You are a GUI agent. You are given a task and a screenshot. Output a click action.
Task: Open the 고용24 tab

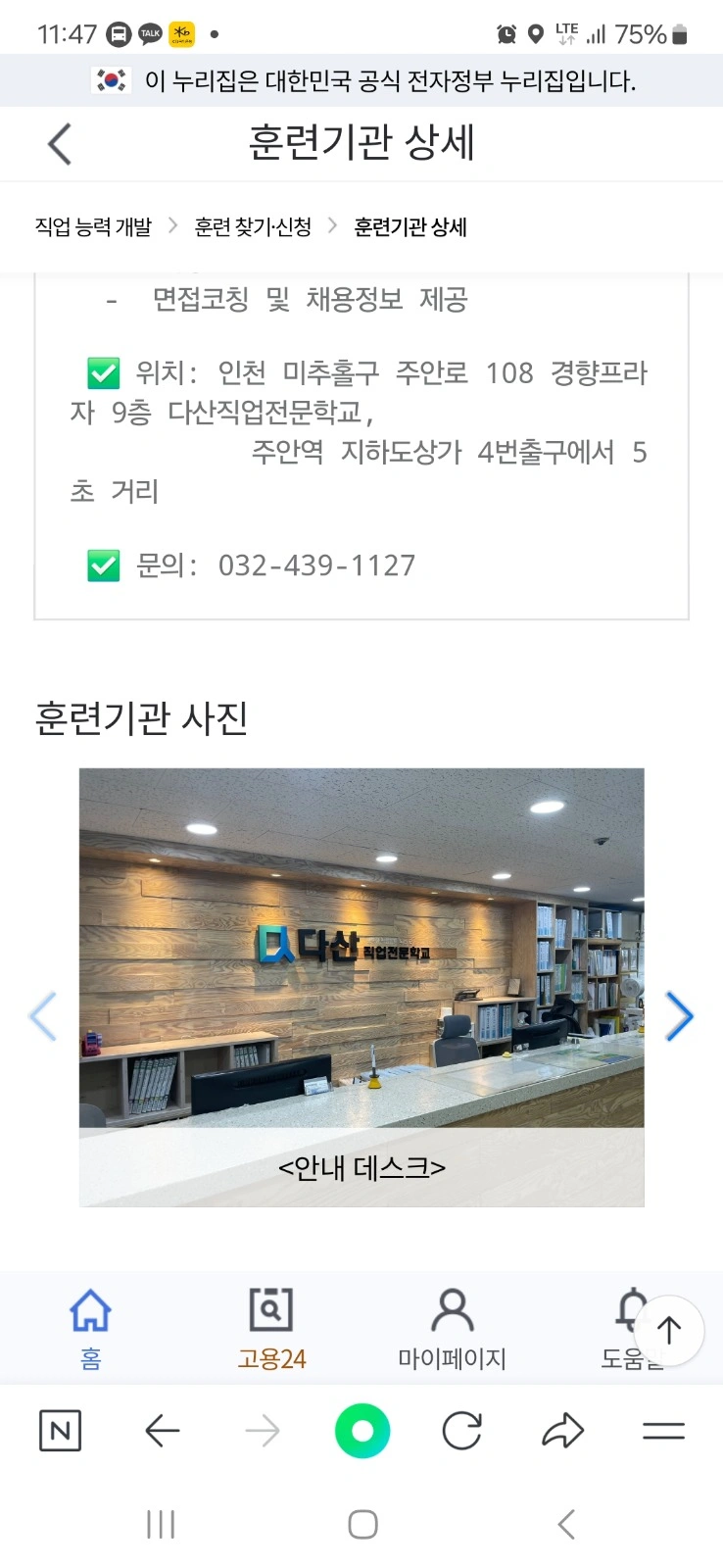pos(271,1328)
